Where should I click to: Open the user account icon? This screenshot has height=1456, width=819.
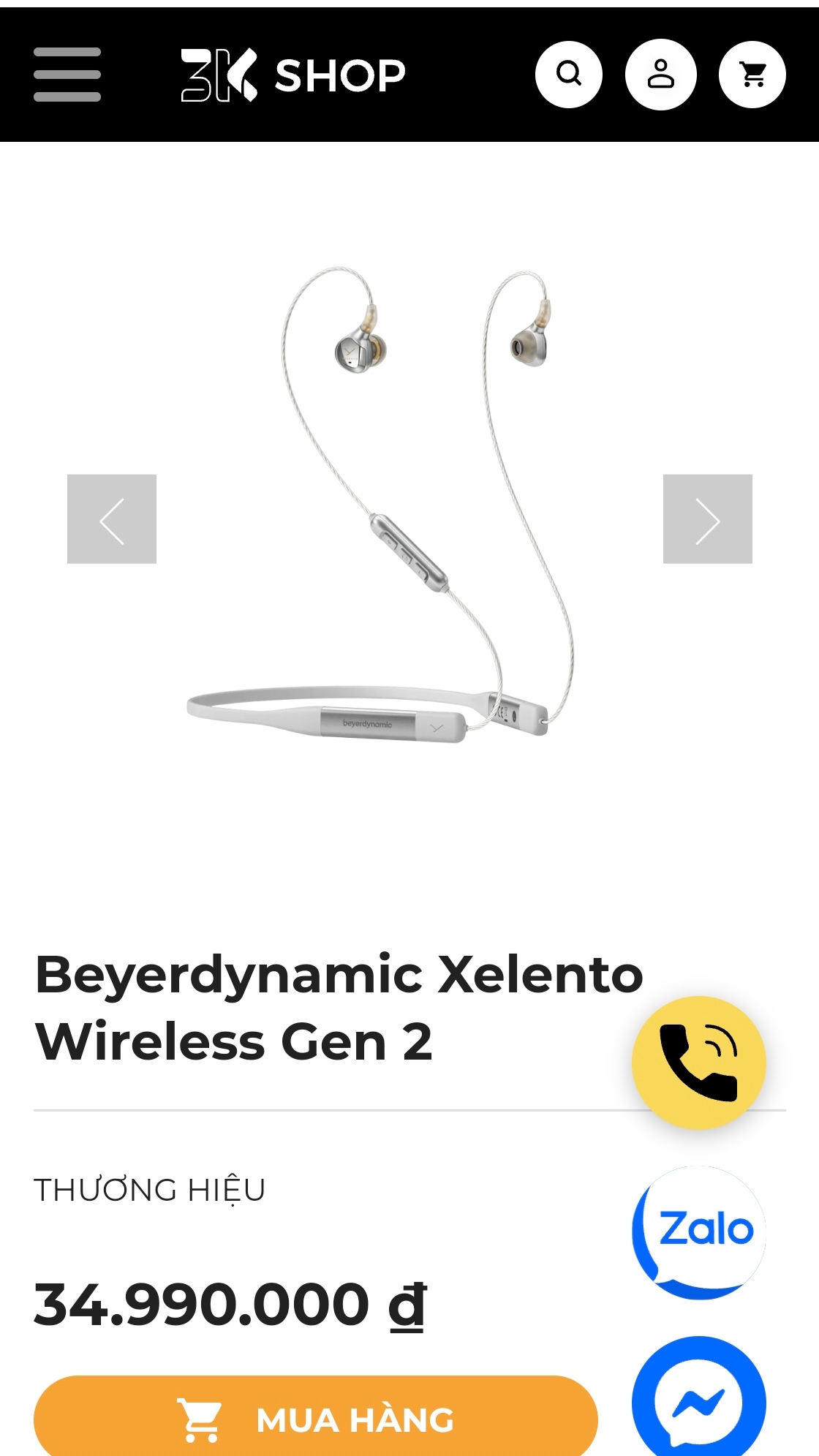[661, 75]
